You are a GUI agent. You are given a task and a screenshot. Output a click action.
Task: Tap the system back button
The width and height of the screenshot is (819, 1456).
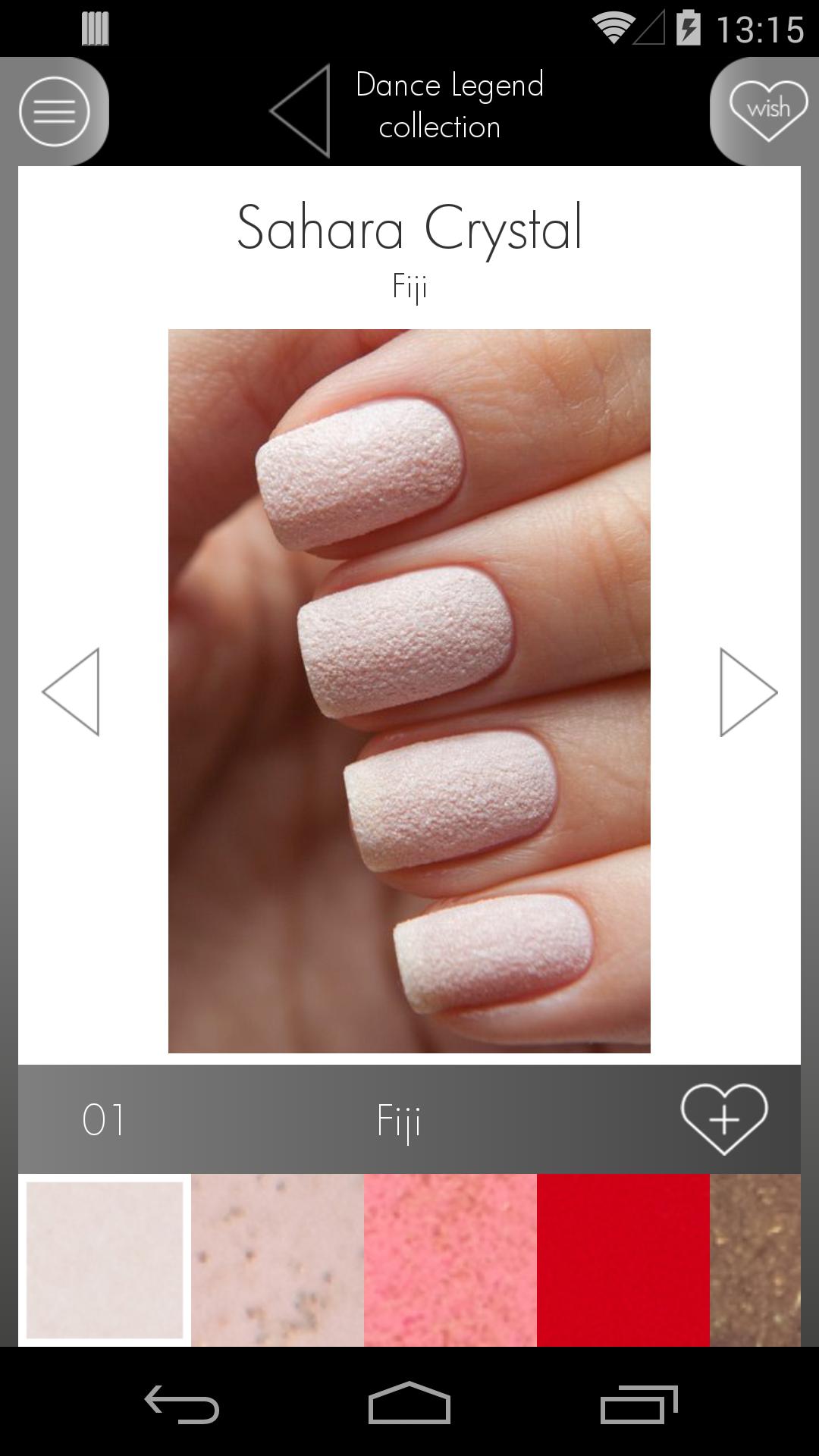click(182, 1404)
